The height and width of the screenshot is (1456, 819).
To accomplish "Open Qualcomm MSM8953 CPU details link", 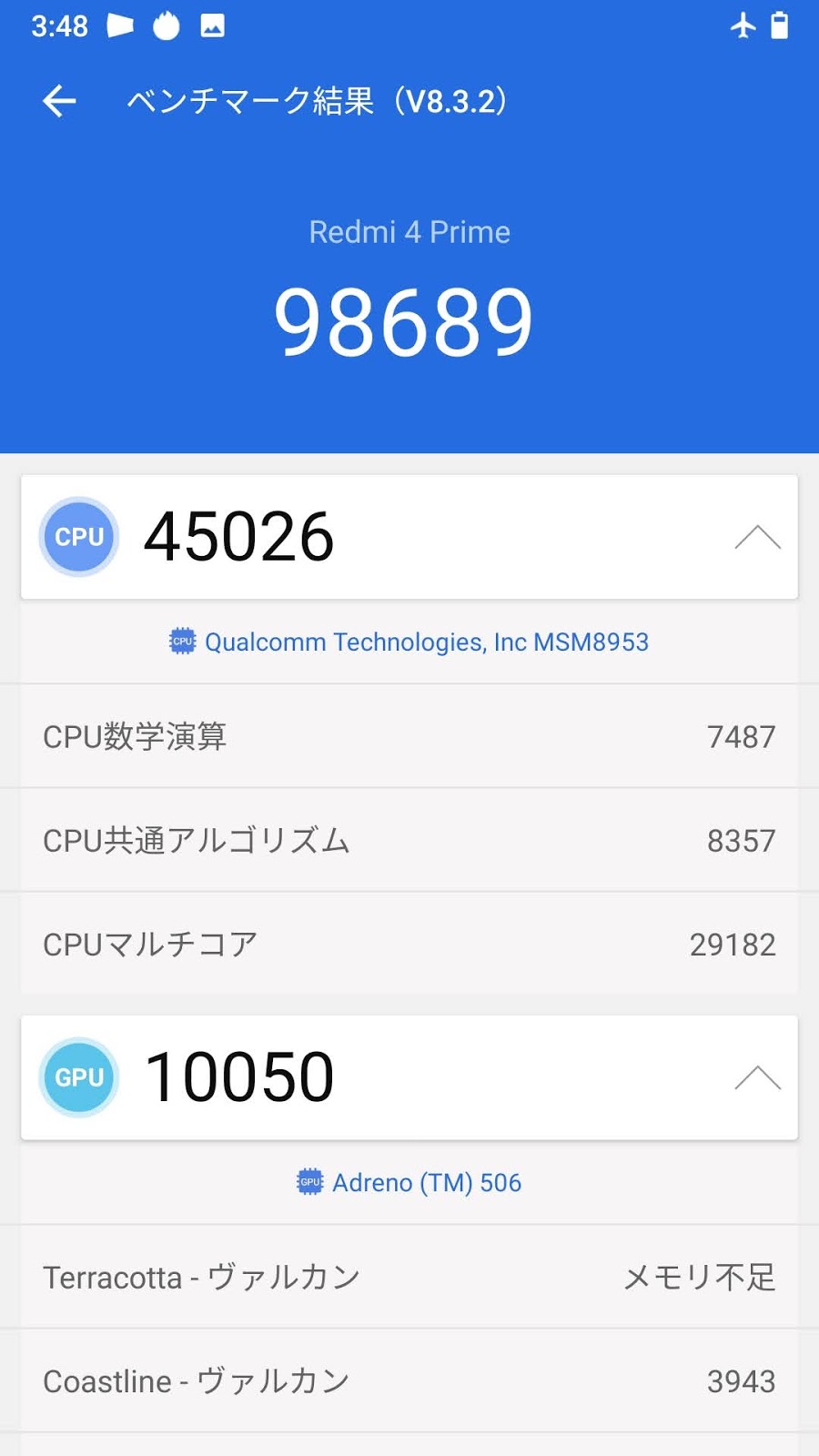I will pos(409,642).
